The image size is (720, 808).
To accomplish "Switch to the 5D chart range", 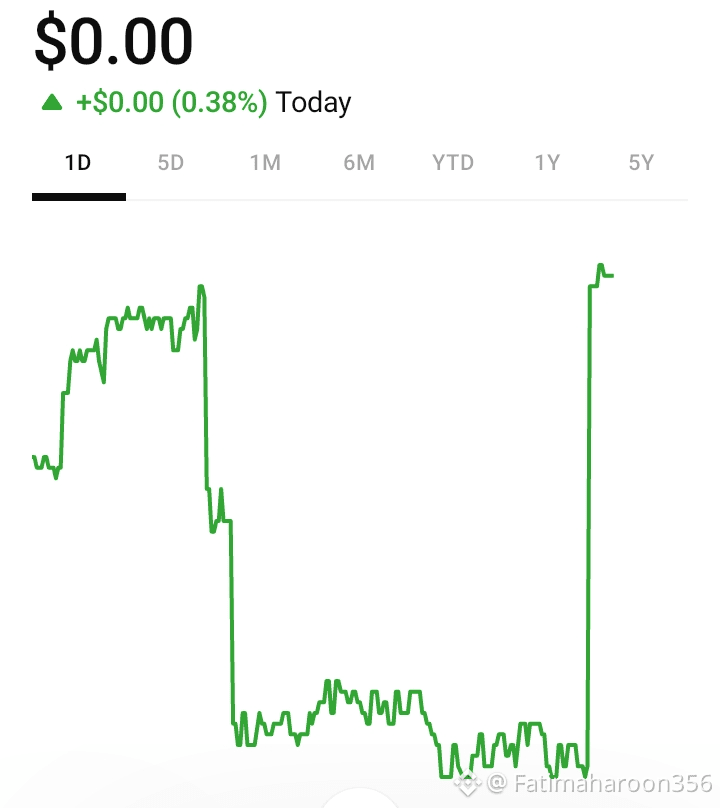I will pyautogui.click(x=171, y=163).
